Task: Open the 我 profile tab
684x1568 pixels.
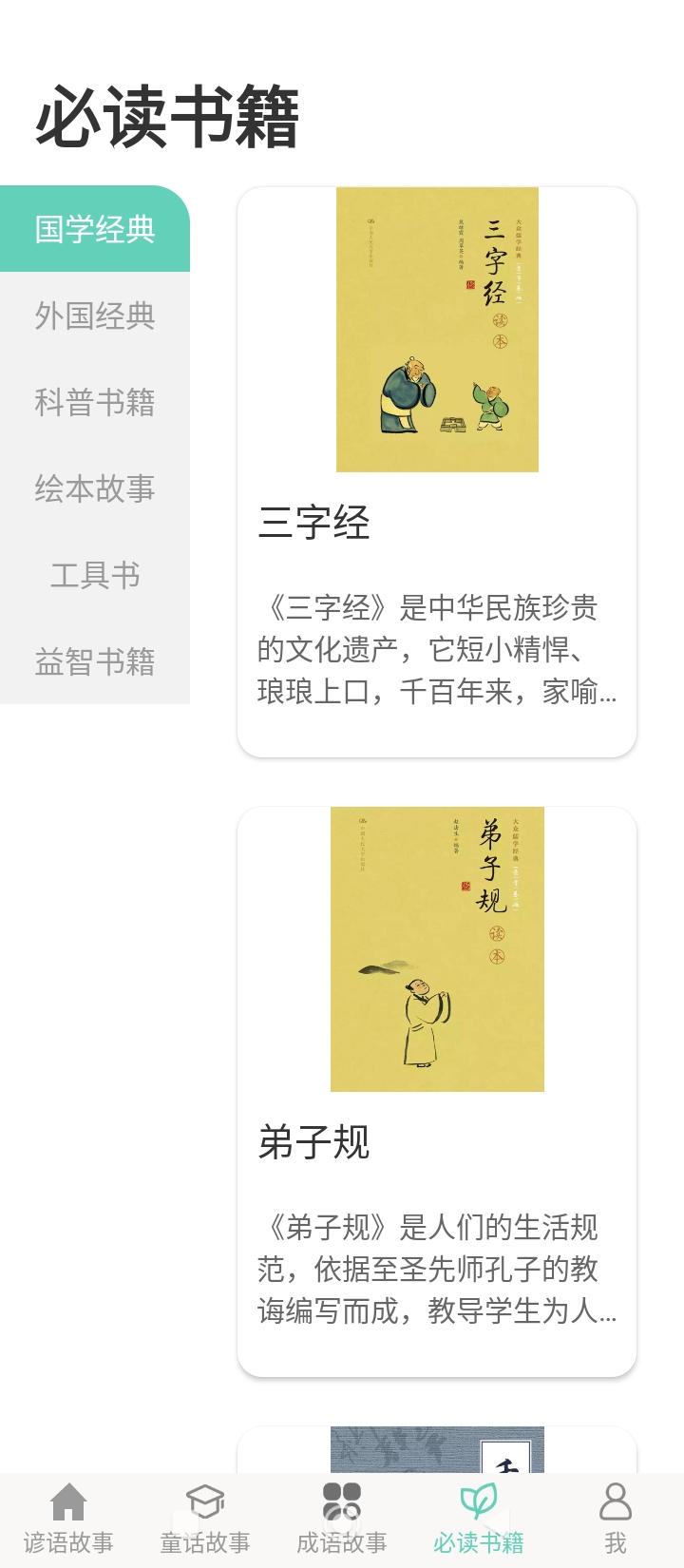Action: pyautogui.click(x=616, y=1519)
